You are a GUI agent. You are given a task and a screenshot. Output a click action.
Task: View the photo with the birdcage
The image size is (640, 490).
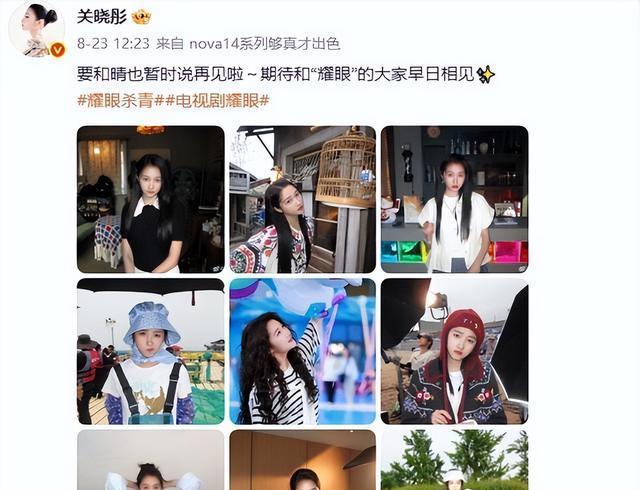point(302,199)
